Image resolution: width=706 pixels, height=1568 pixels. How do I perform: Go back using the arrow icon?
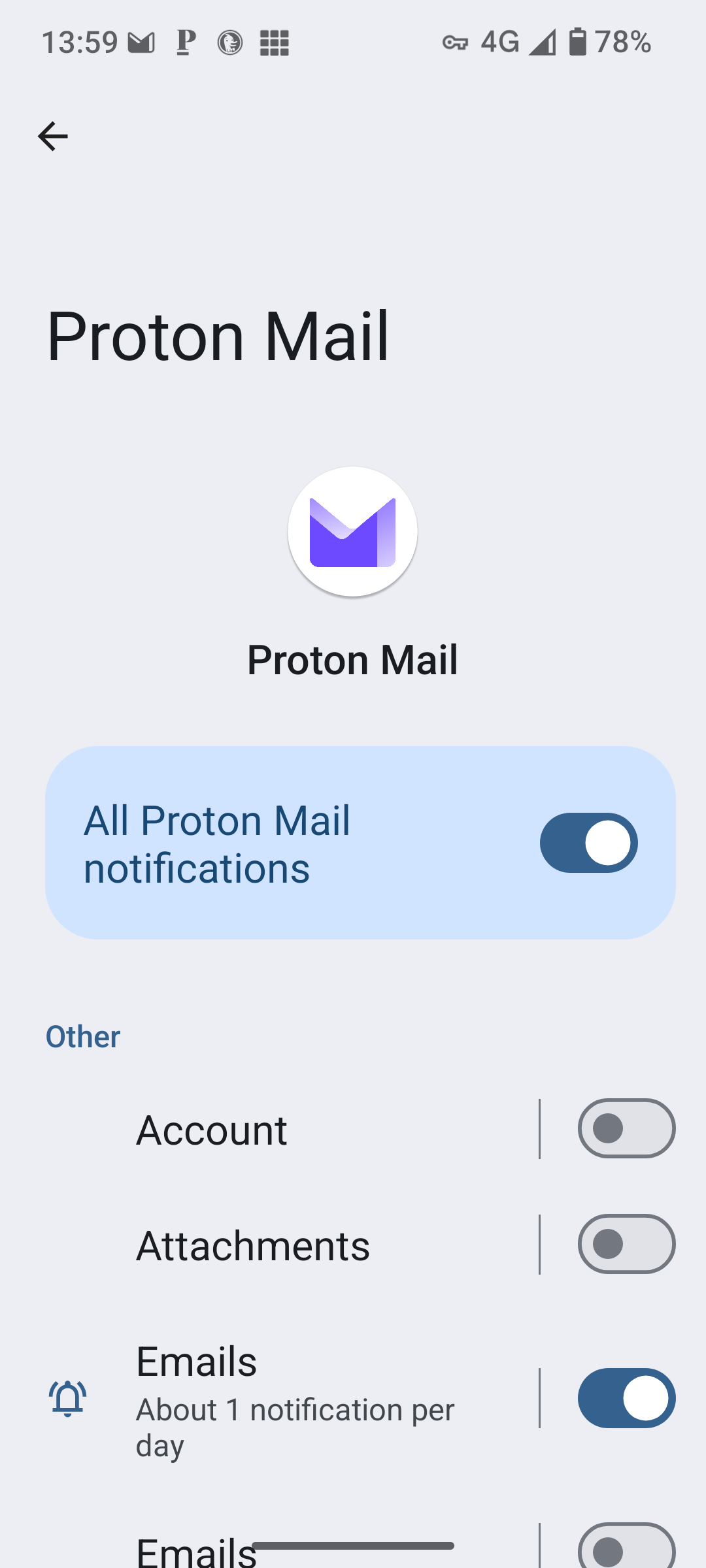pyautogui.click(x=53, y=136)
